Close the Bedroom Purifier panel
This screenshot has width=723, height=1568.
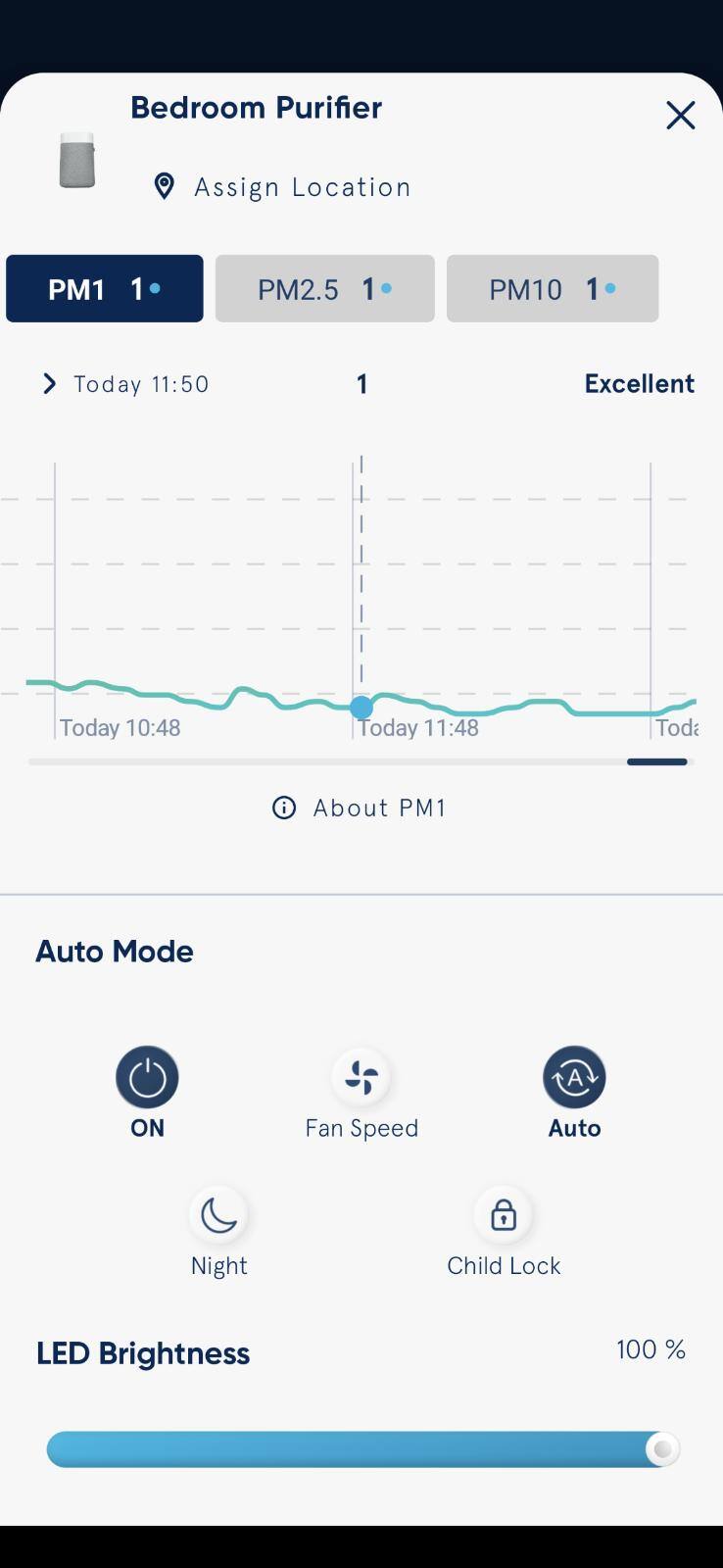point(680,116)
